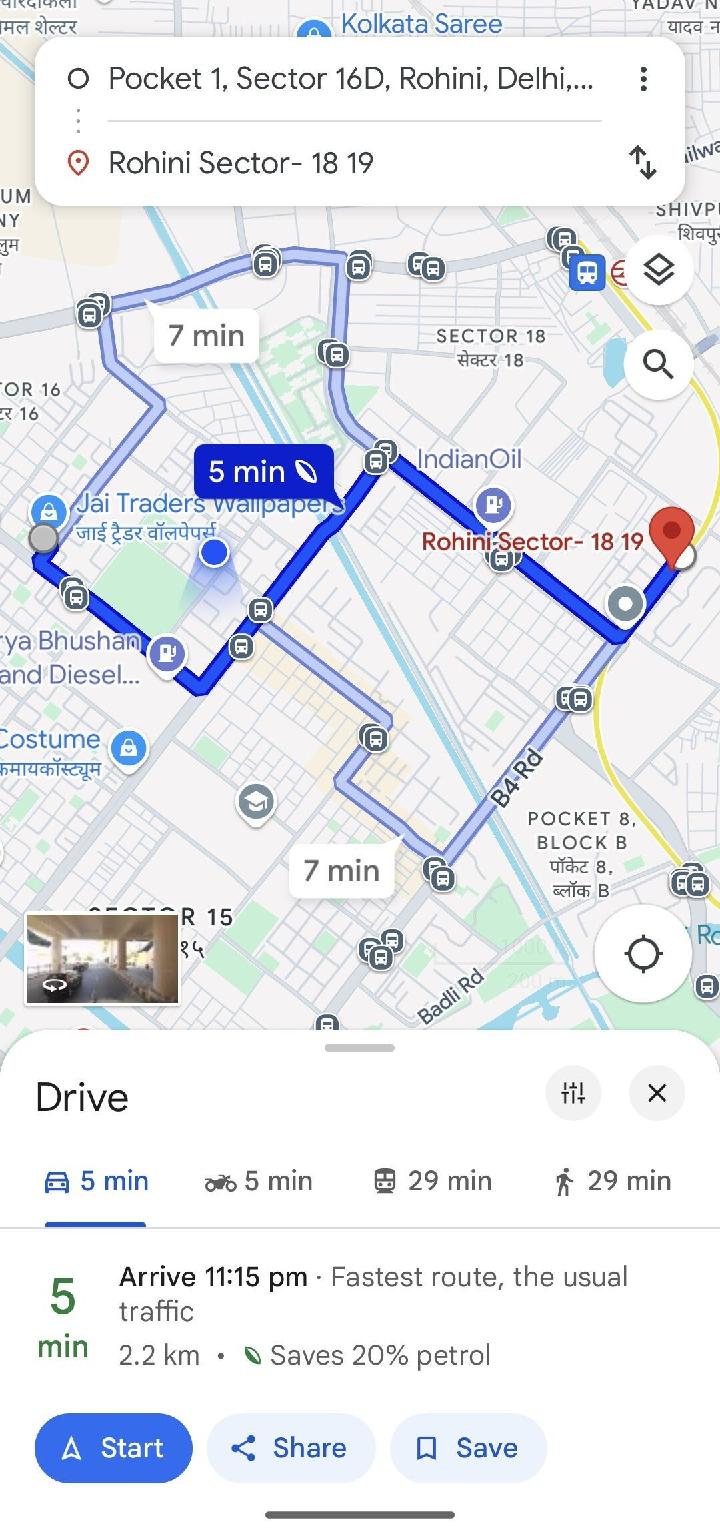Select the car 5 min tab
This screenshot has width=720, height=1536.
click(x=96, y=1181)
